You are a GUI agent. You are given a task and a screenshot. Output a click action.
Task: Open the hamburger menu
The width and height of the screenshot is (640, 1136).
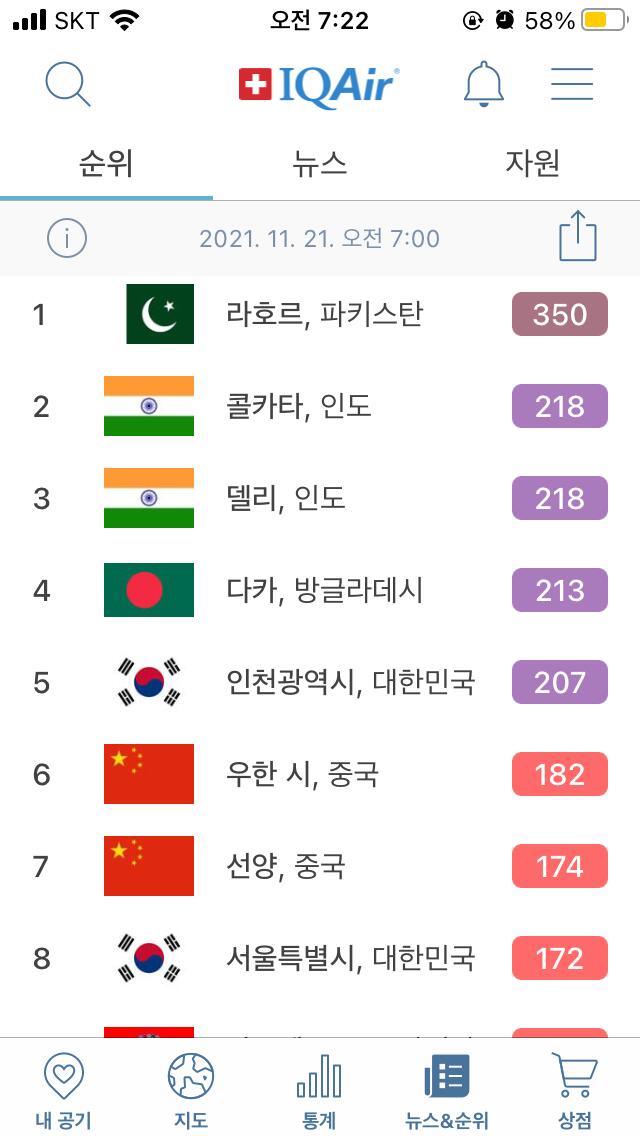coord(572,84)
